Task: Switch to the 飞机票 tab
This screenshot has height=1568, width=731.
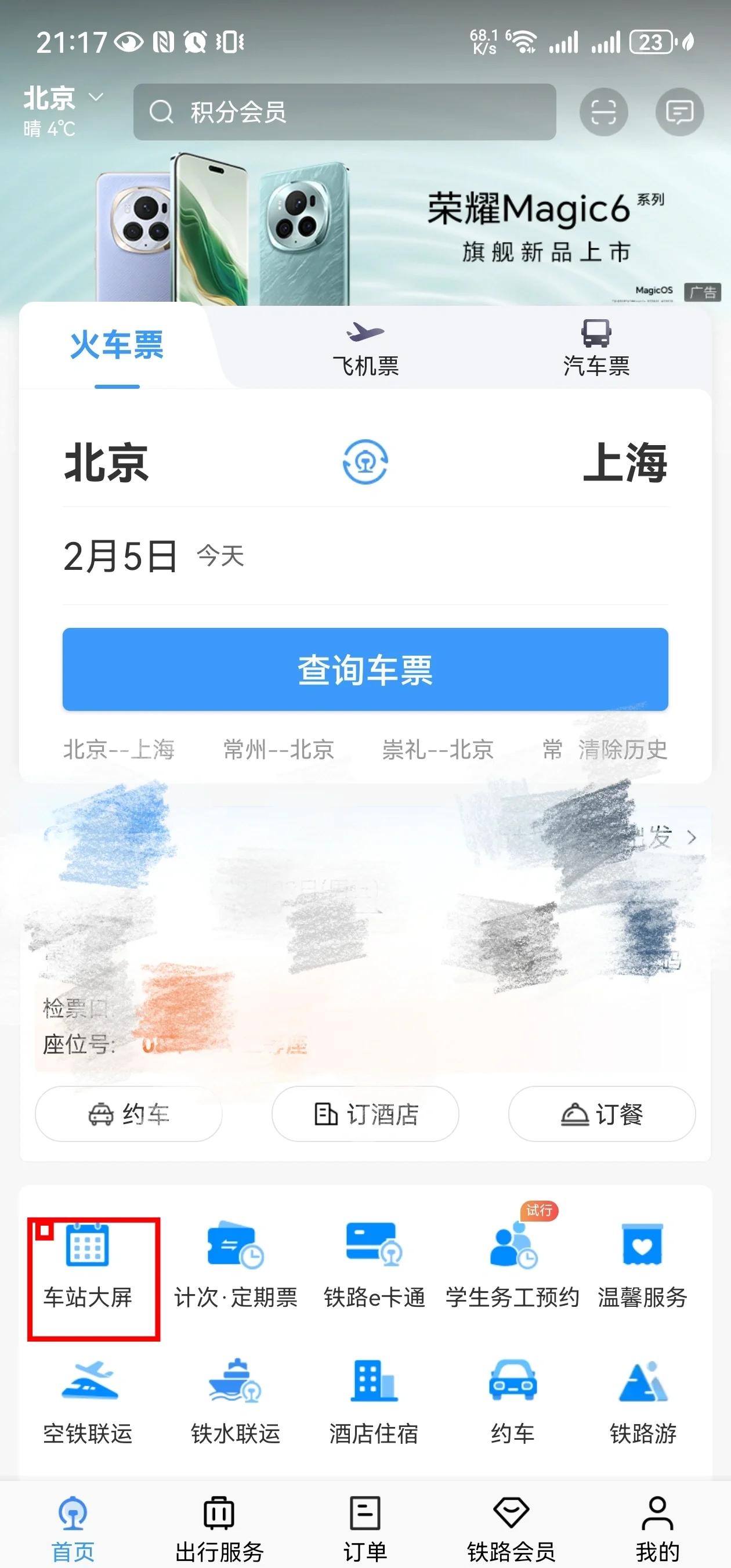Action: (x=365, y=349)
